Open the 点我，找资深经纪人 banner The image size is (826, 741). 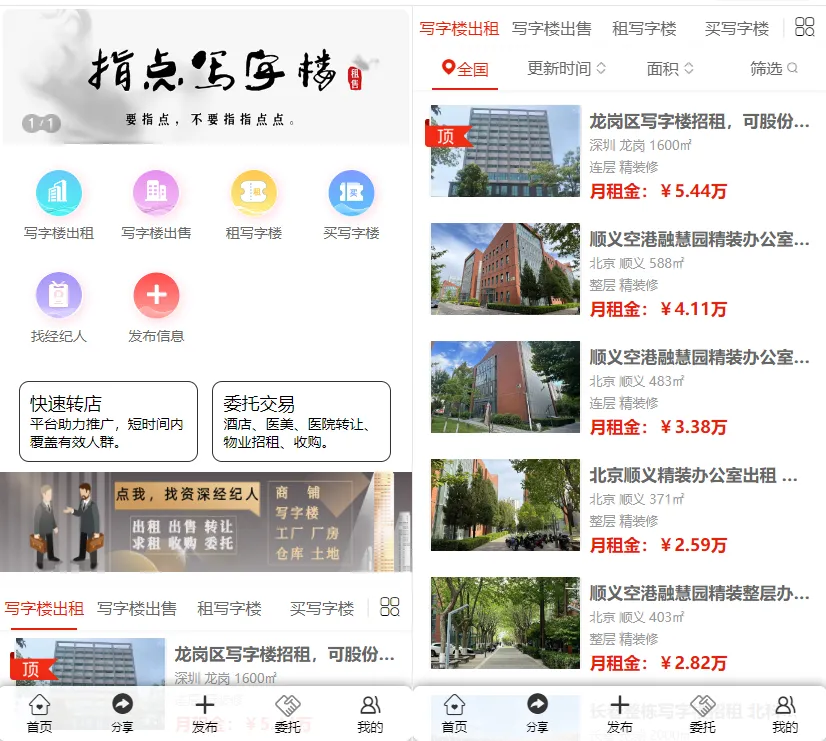coord(206,522)
